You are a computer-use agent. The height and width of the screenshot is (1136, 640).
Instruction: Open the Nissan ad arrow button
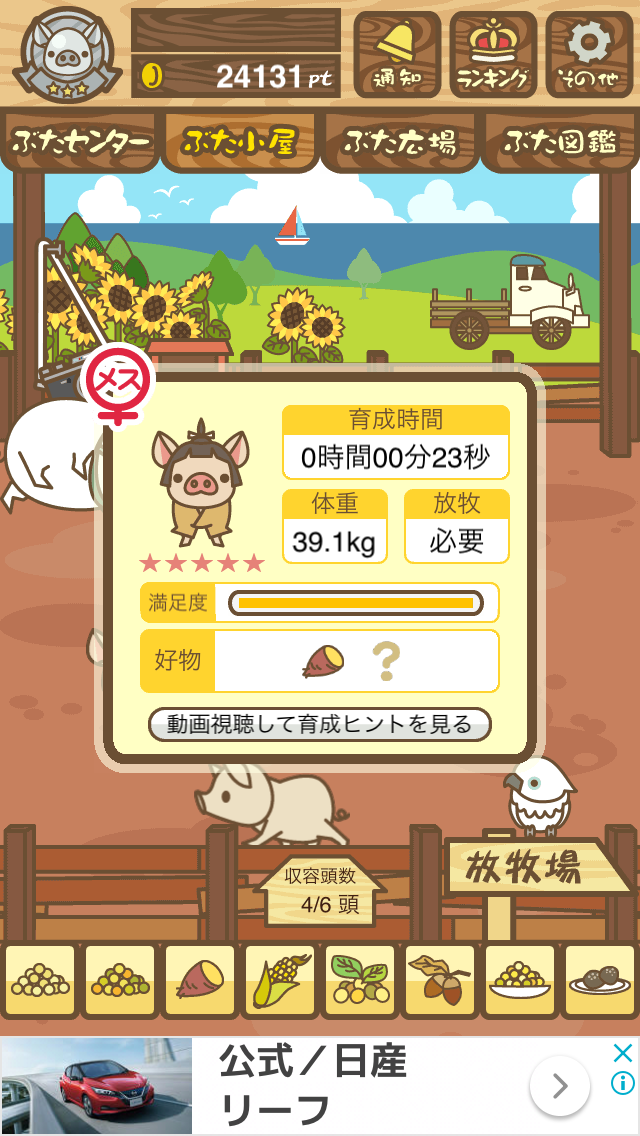click(x=559, y=1086)
